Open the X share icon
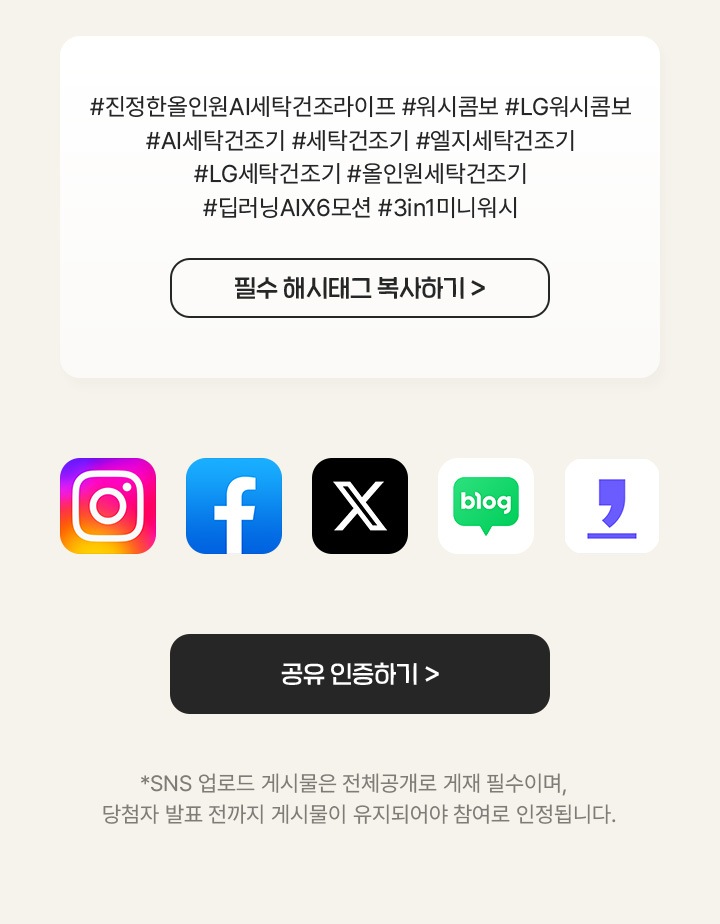Viewport: 720px width, 924px height. [x=360, y=506]
